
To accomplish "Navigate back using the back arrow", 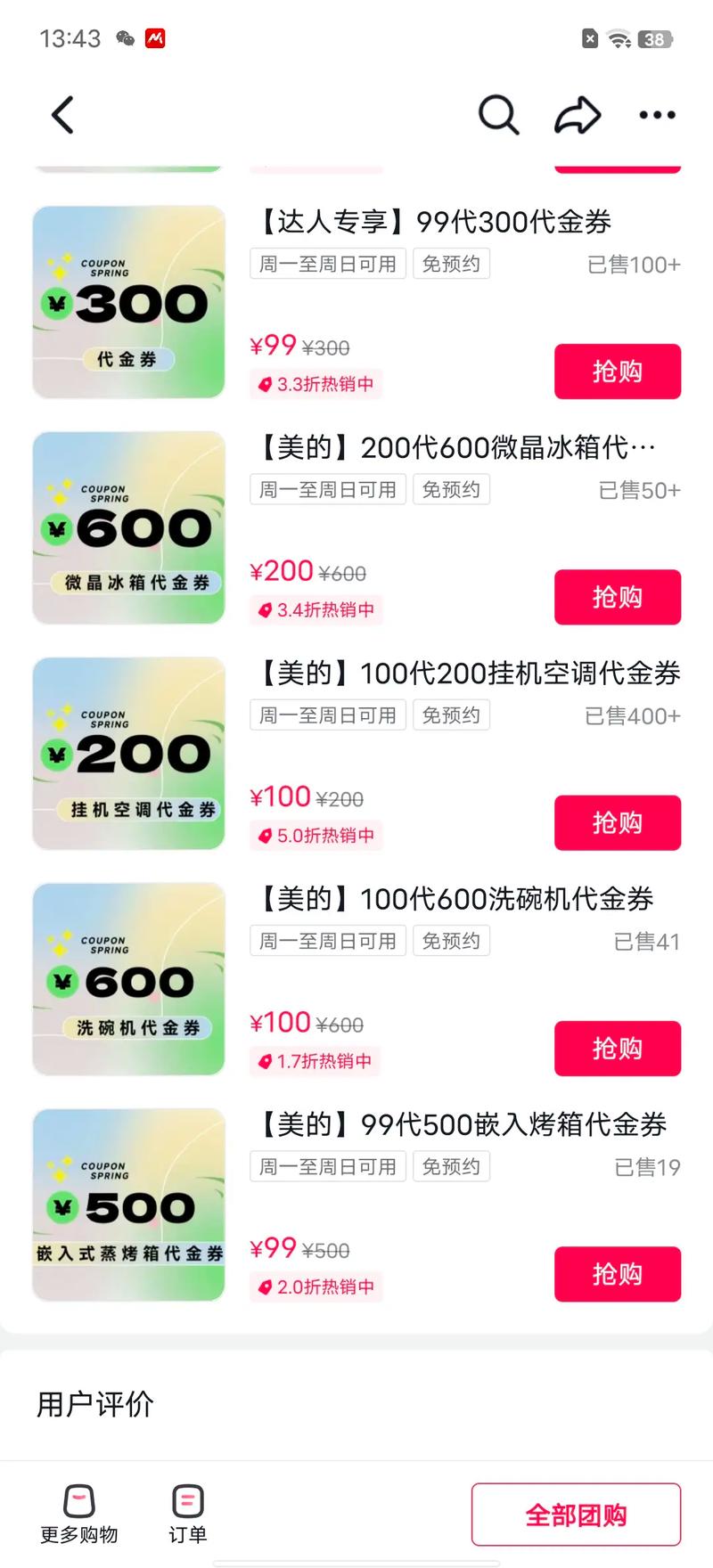I will tap(61, 115).
